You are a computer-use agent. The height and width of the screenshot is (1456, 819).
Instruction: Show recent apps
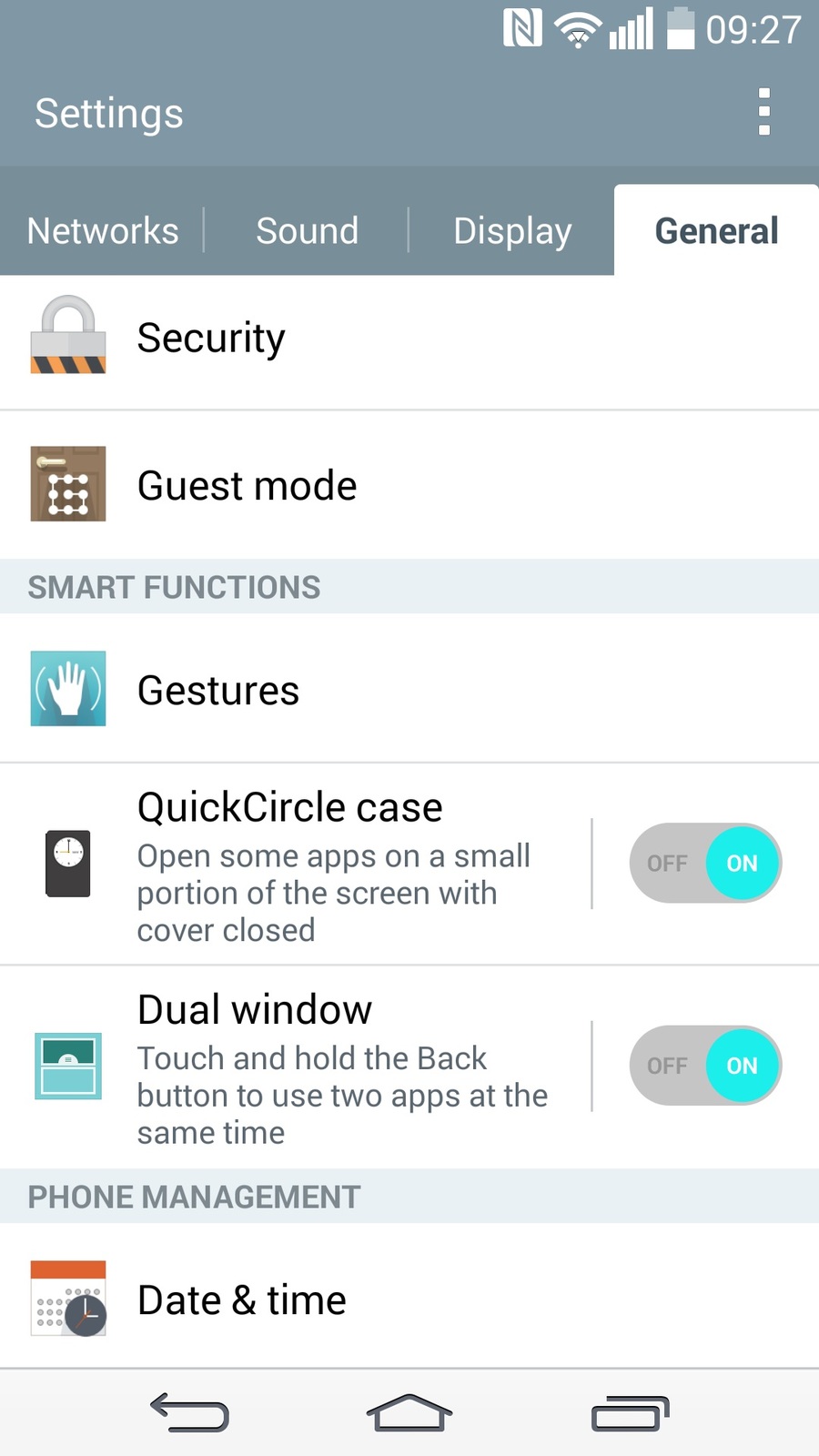[630, 1413]
